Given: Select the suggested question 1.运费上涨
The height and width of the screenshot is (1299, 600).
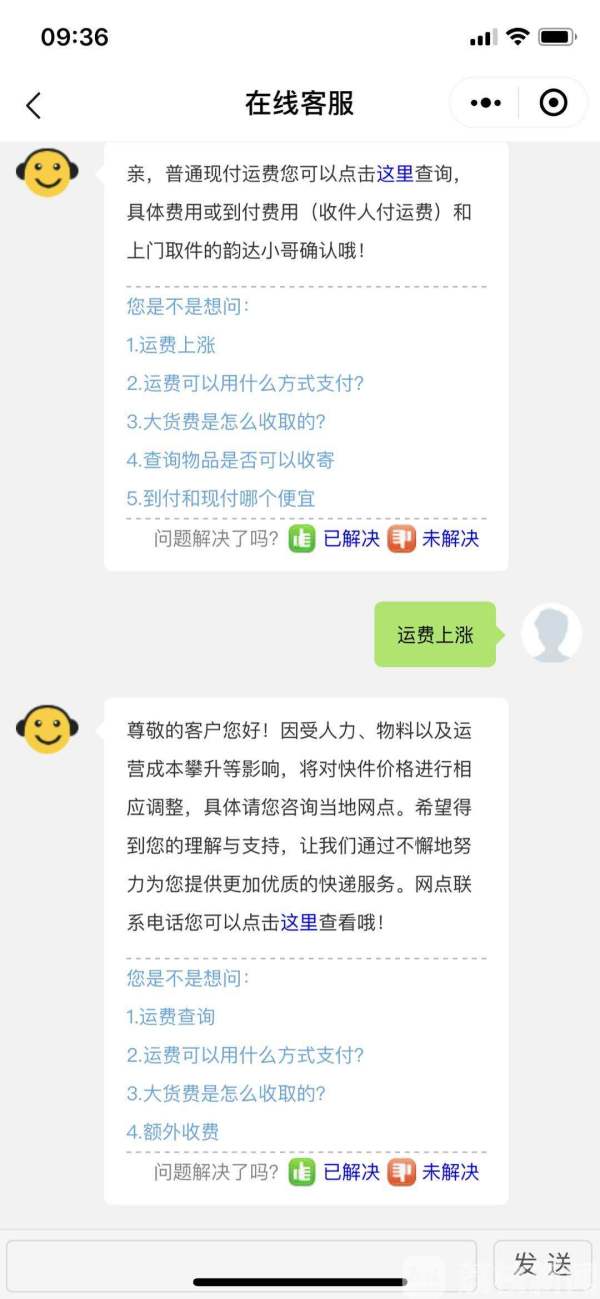Looking at the screenshot, I should pyautogui.click(x=171, y=346).
